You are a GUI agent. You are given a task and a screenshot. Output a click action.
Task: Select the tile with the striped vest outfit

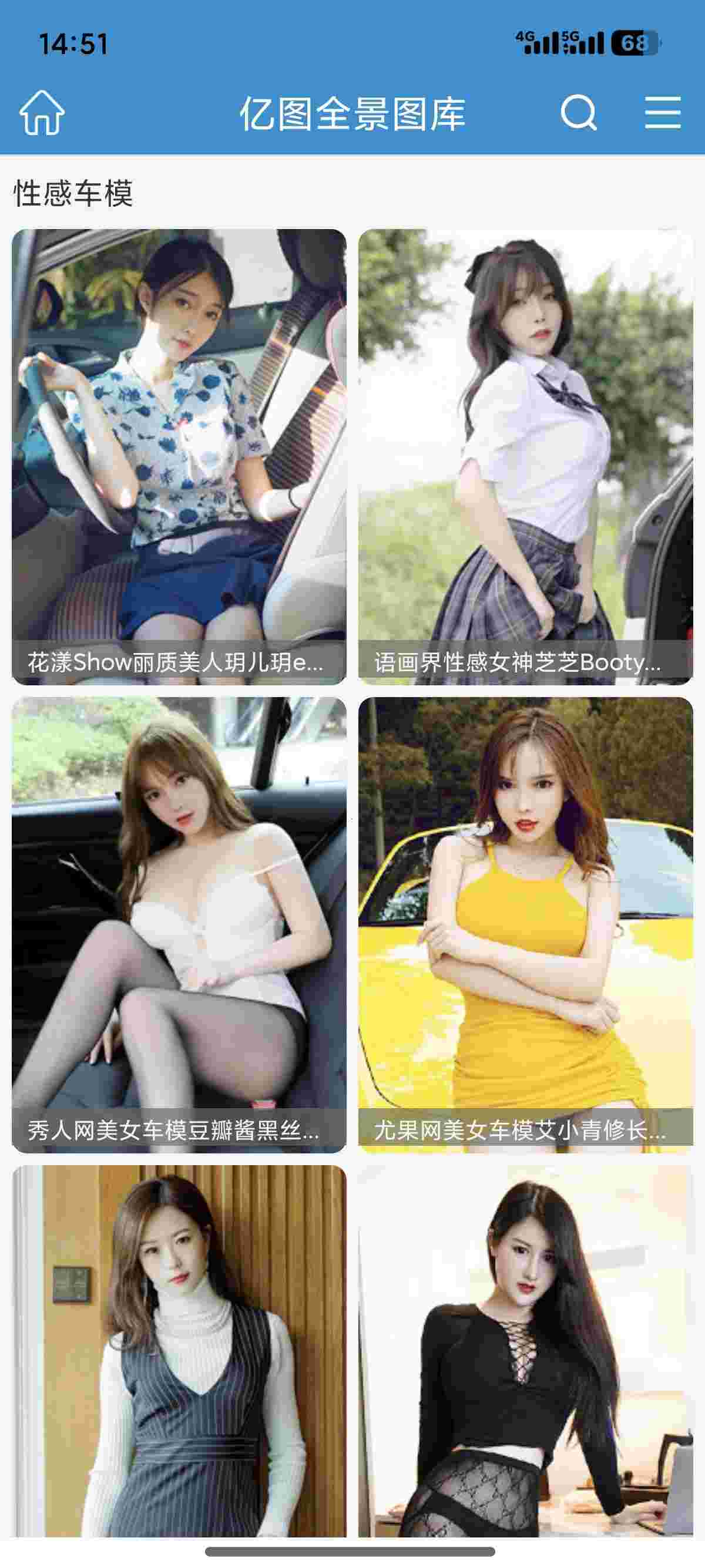179,1351
